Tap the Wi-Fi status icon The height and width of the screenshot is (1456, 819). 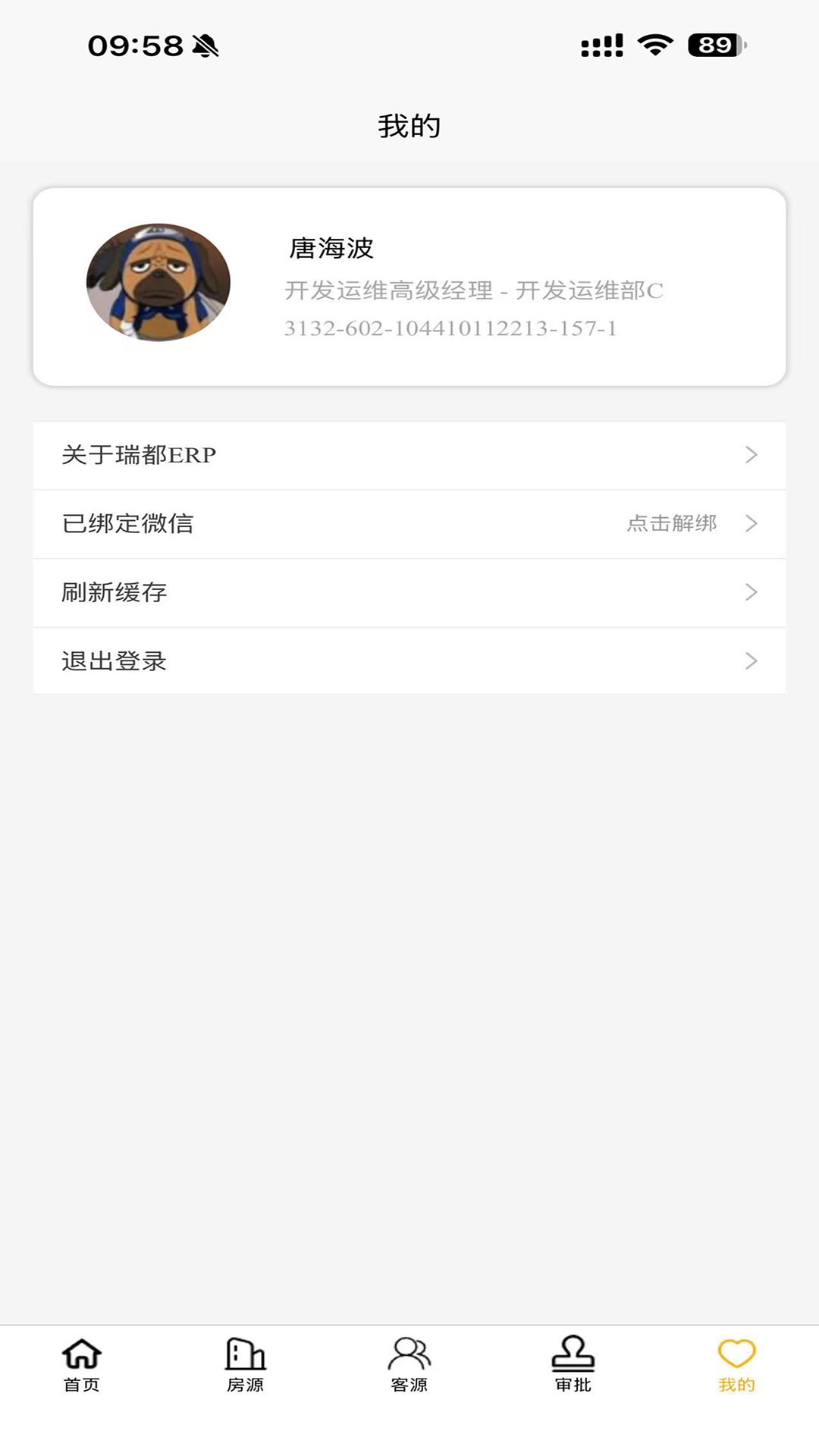coord(654,45)
